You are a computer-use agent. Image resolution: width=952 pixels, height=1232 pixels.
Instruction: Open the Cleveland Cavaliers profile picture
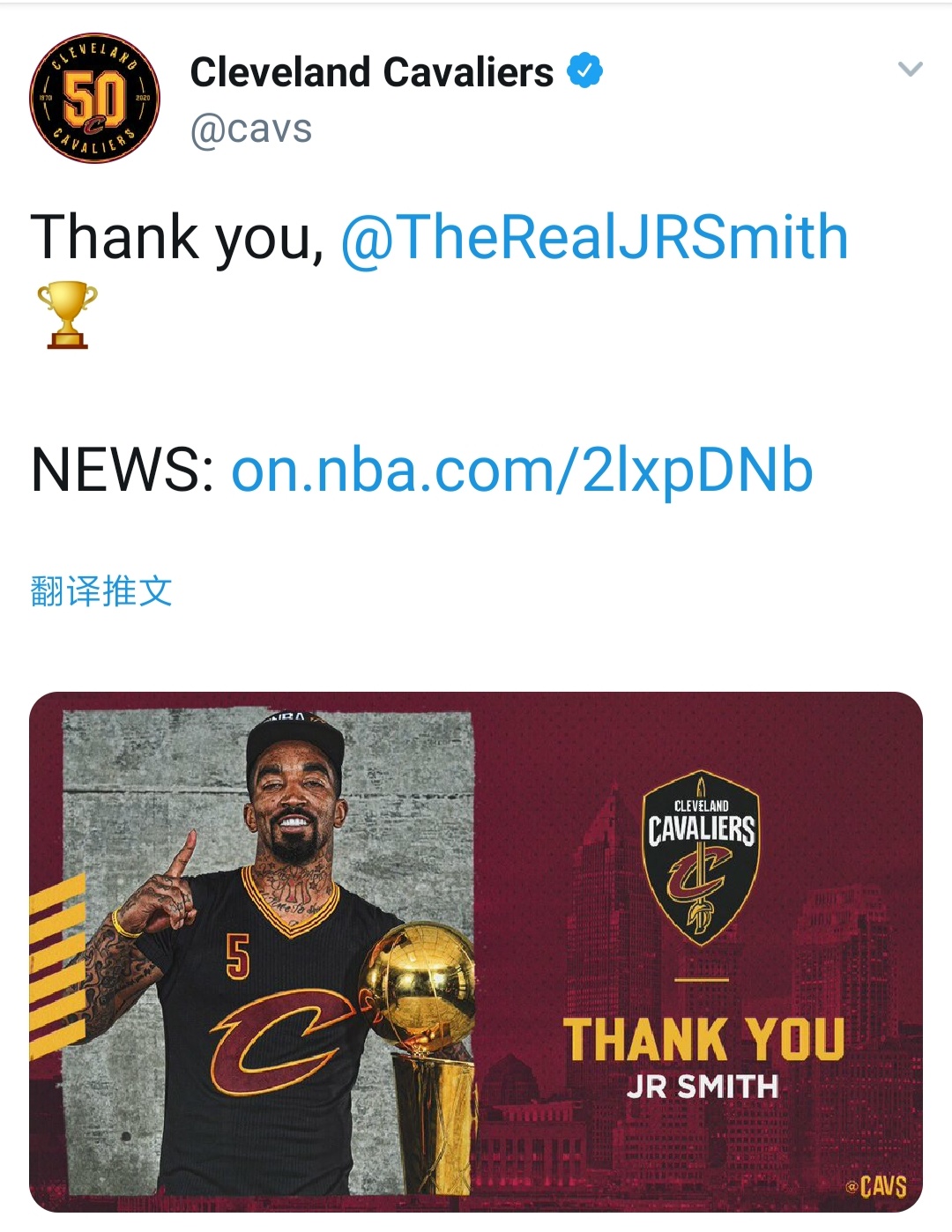click(x=95, y=99)
